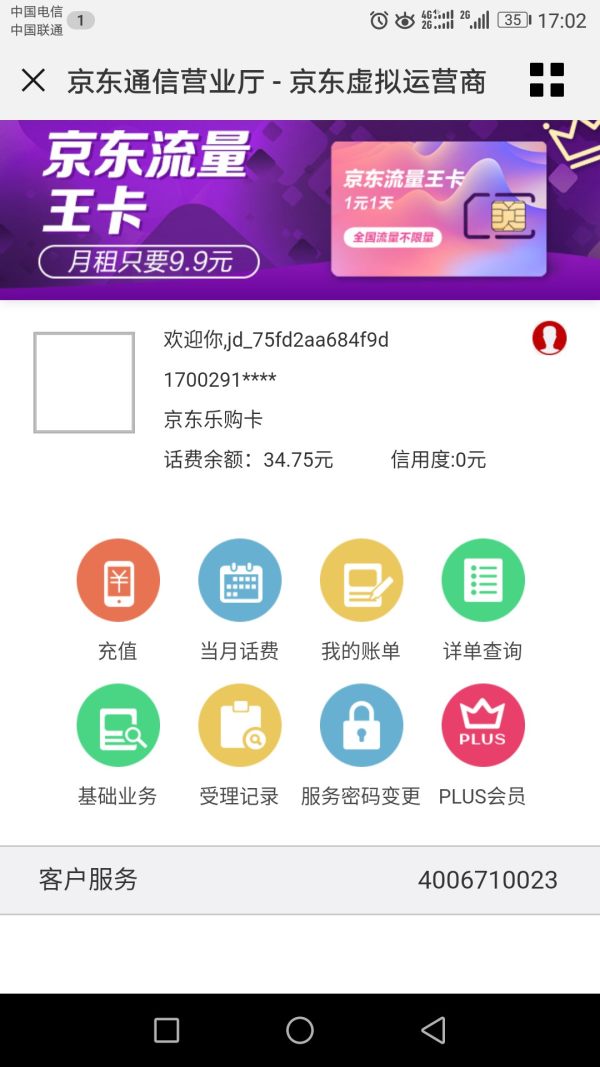The height and width of the screenshot is (1067, 600).
Task: Open 基础业务 services
Action: point(118,726)
